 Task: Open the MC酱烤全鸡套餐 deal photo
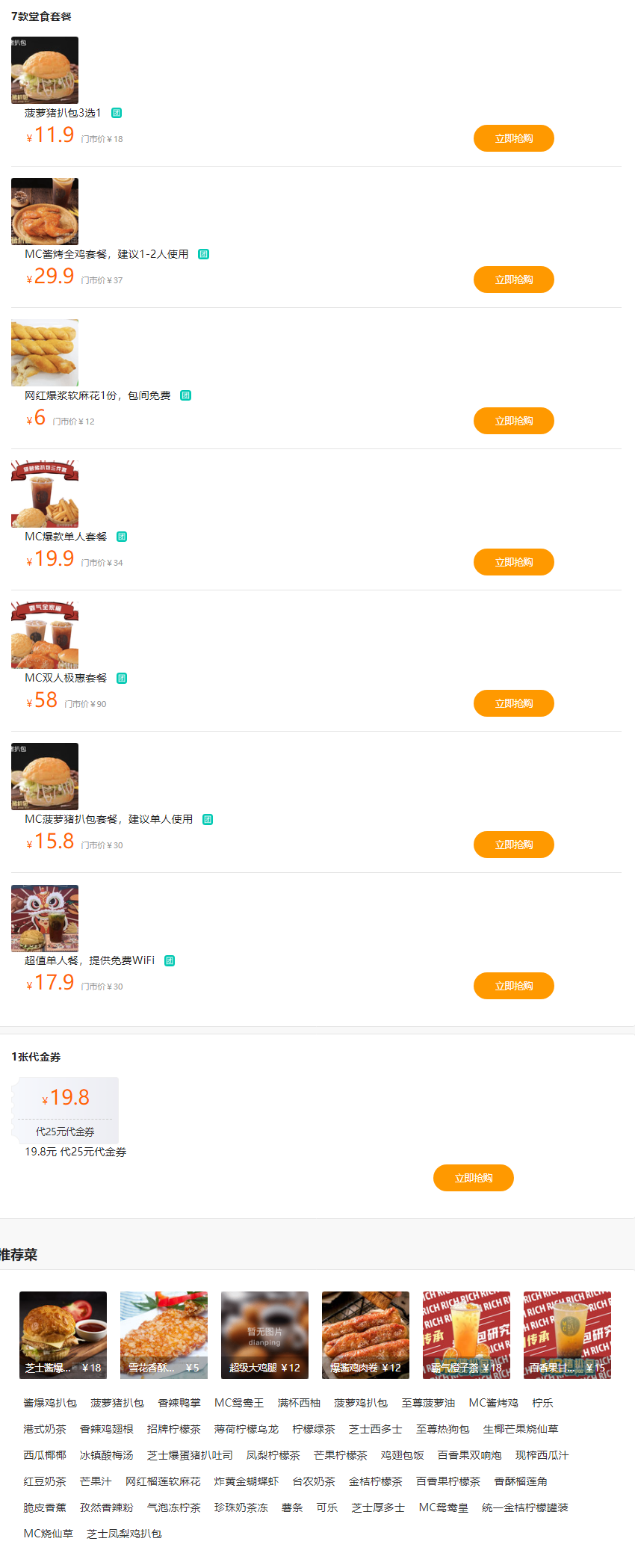[x=45, y=212]
